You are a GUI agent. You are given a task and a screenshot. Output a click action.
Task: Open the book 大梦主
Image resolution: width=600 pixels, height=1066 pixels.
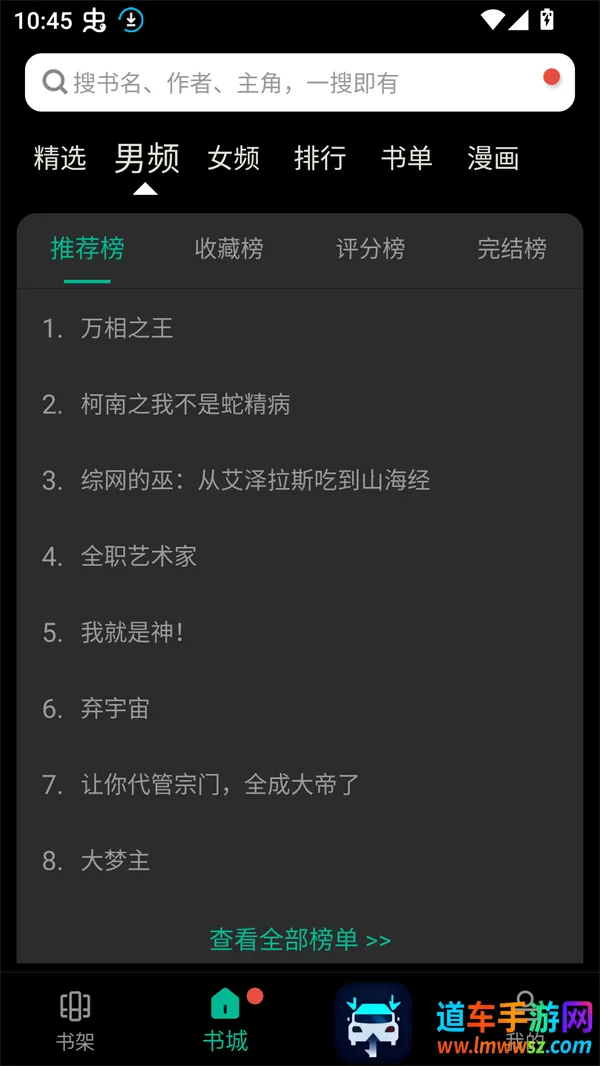pyautogui.click(x=115, y=861)
